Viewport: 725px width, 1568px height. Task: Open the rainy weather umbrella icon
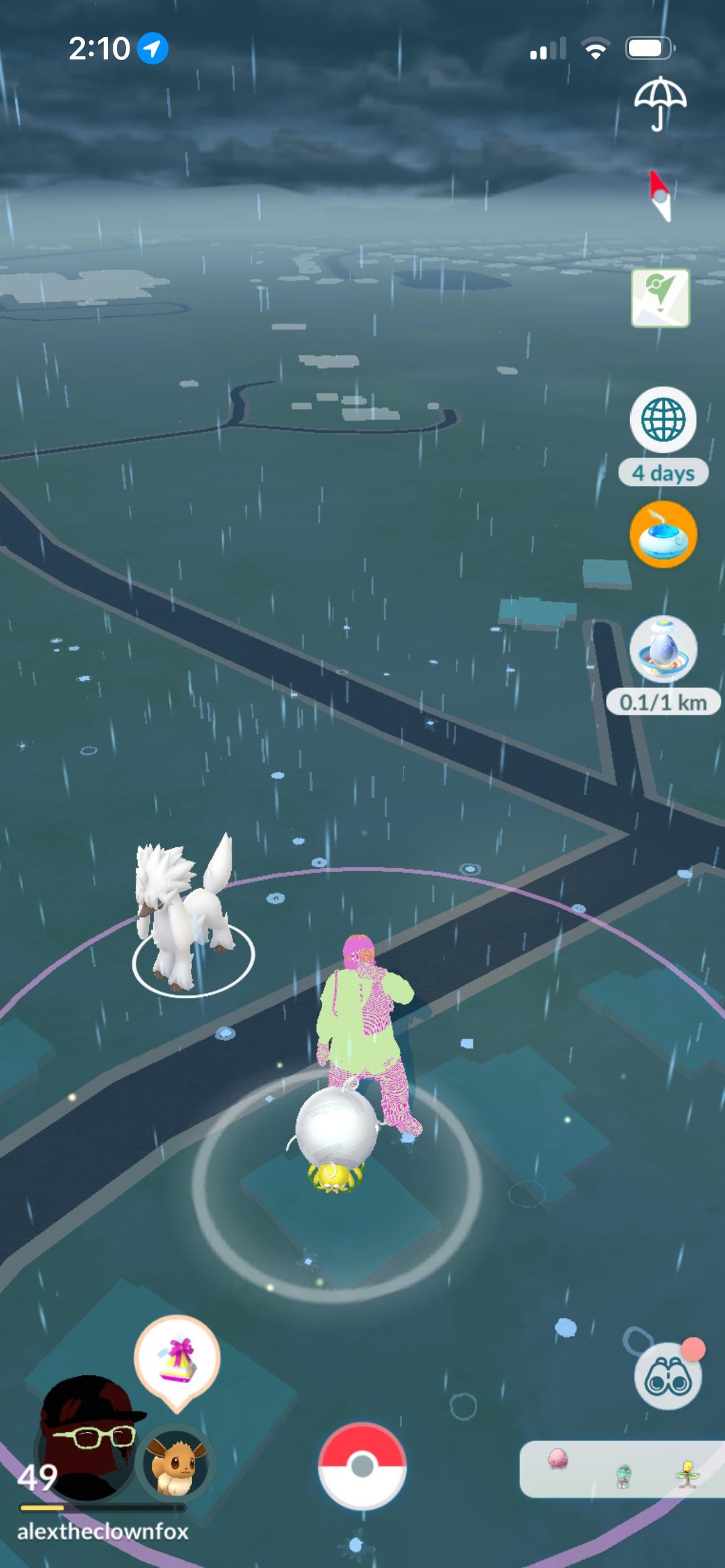[660, 102]
